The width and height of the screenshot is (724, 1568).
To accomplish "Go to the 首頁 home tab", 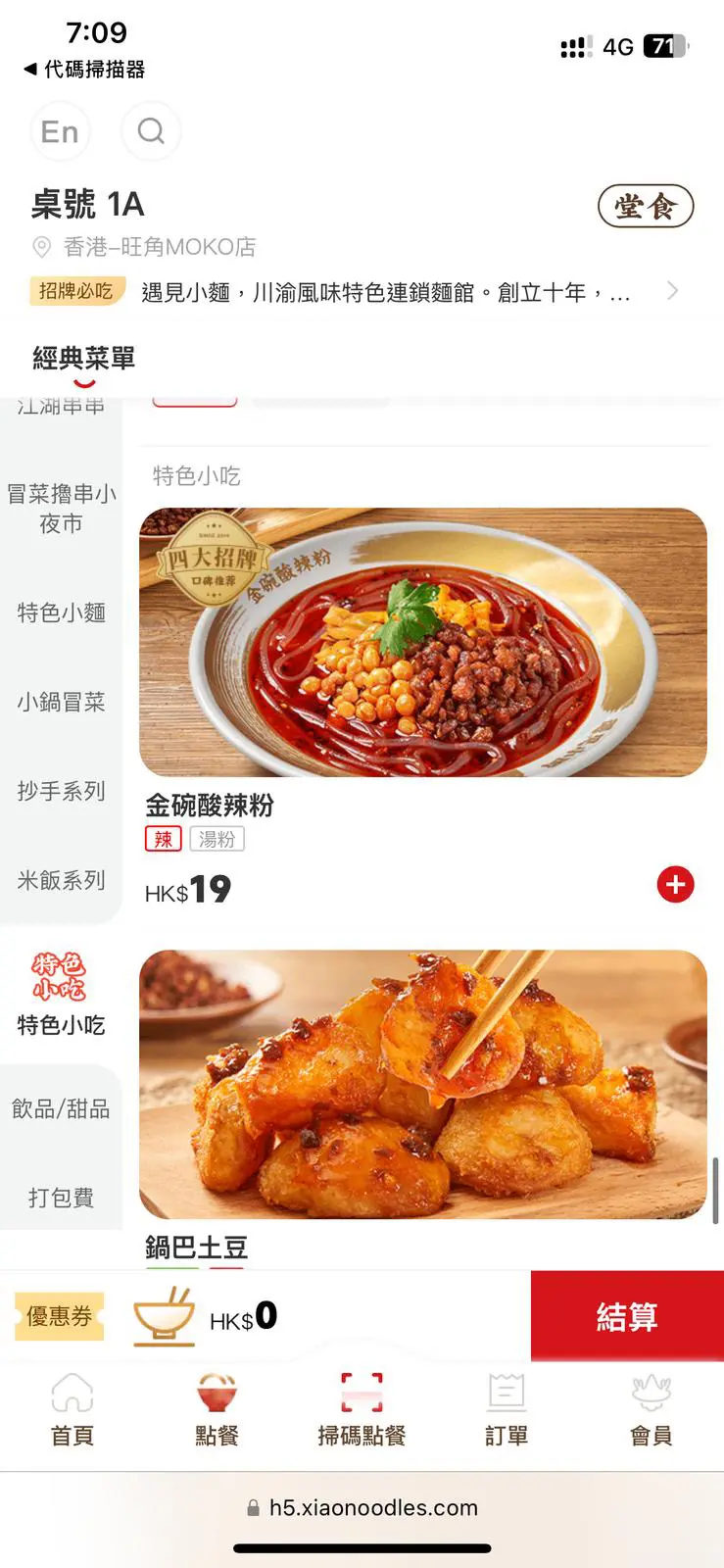I will pyautogui.click(x=72, y=1410).
